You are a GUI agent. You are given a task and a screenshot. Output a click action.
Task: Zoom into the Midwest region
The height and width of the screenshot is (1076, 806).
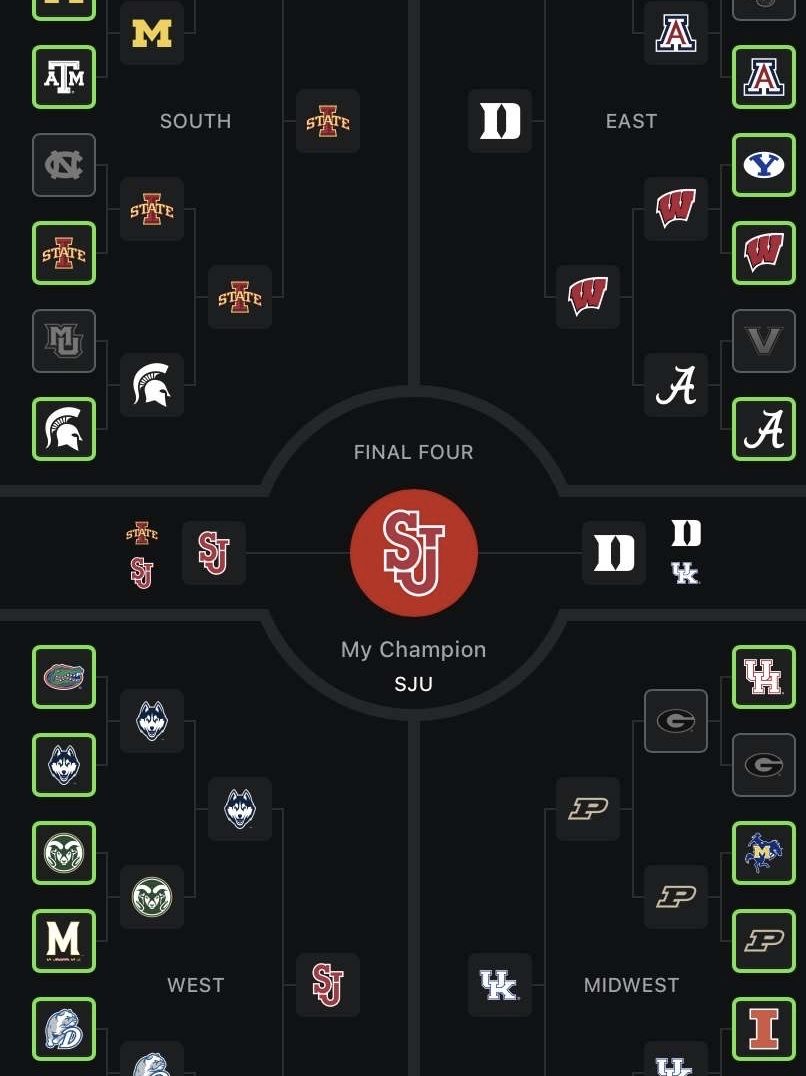[x=631, y=985]
